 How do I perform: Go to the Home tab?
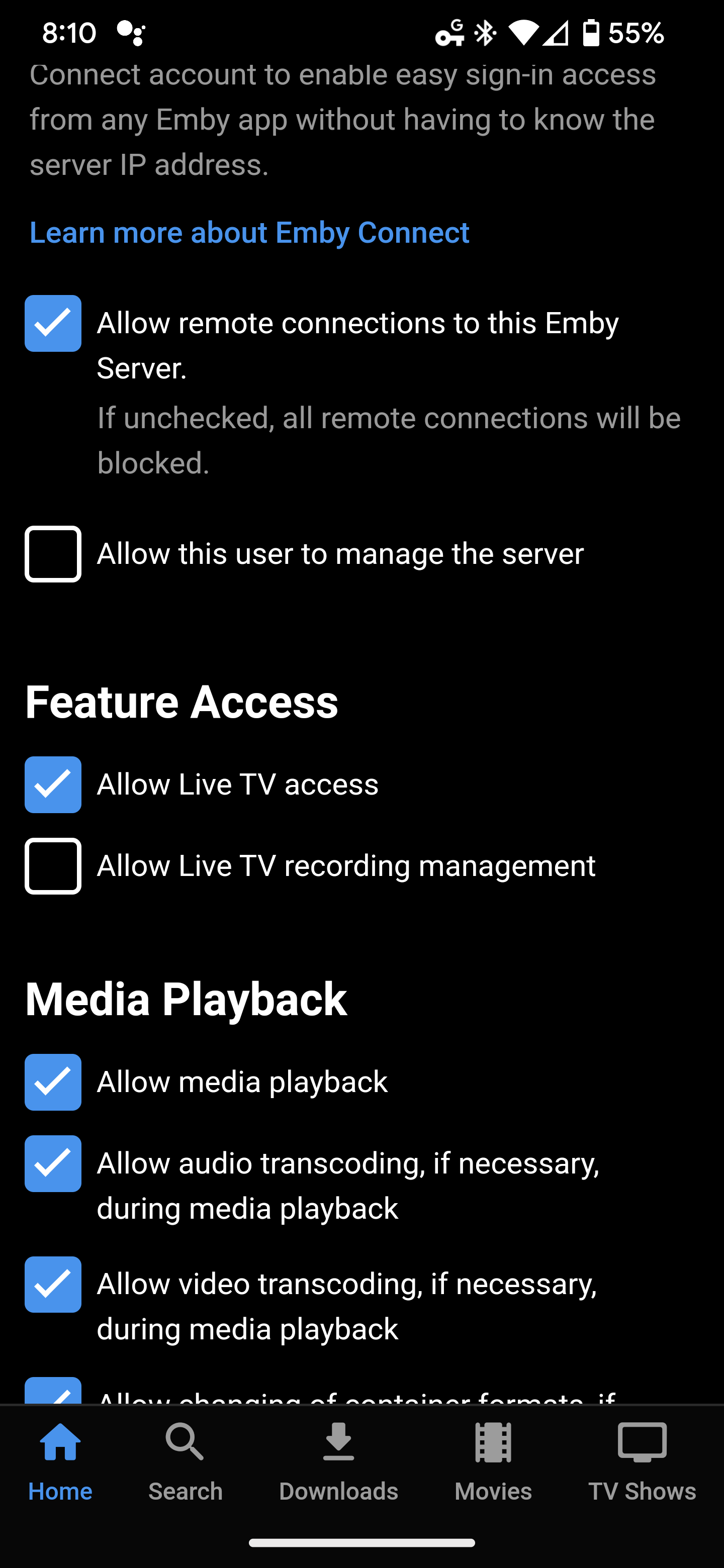click(x=60, y=1462)
